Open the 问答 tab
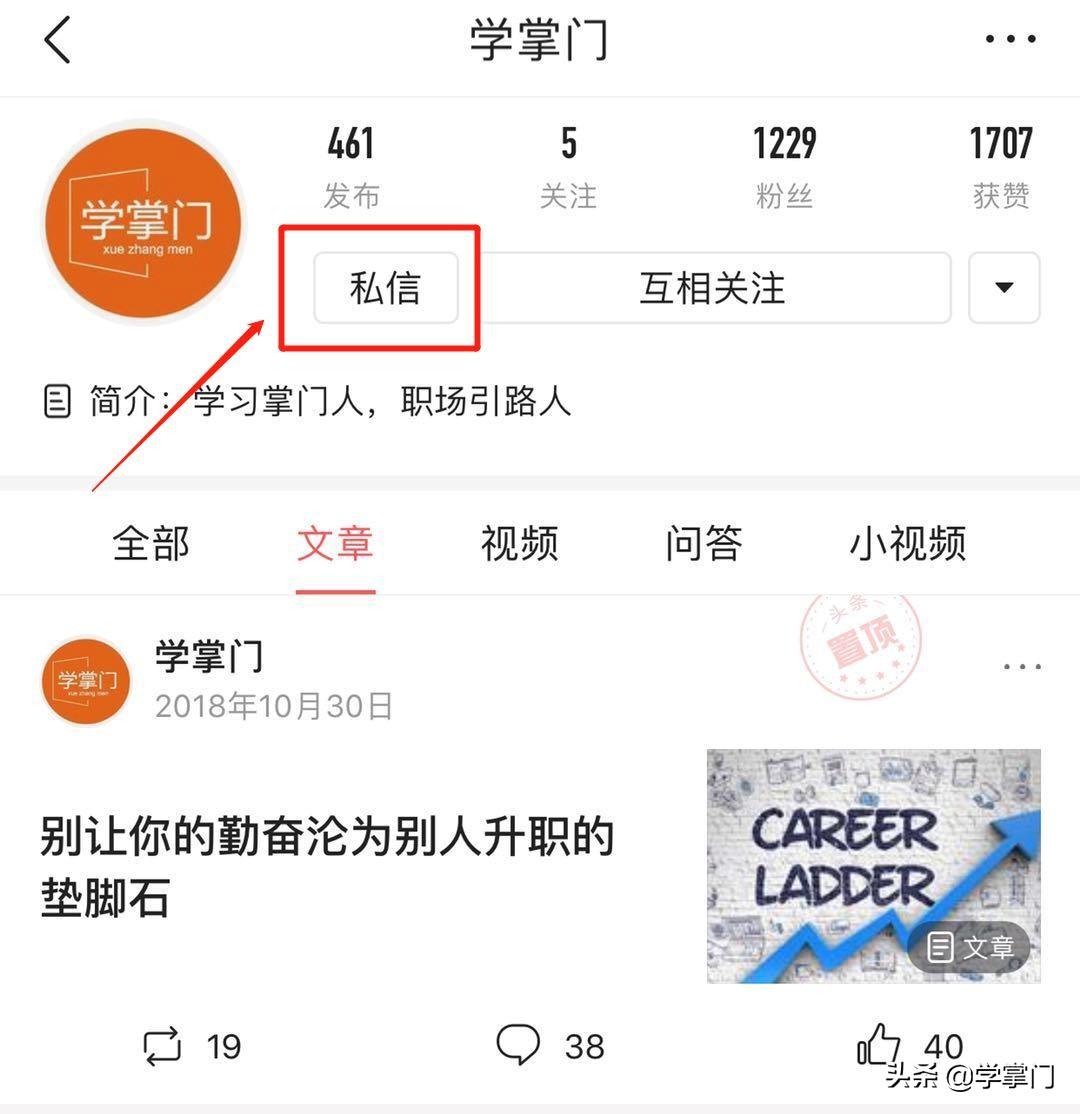The height and width of the screenshot is (1114, 1080). tap(703, 544)
